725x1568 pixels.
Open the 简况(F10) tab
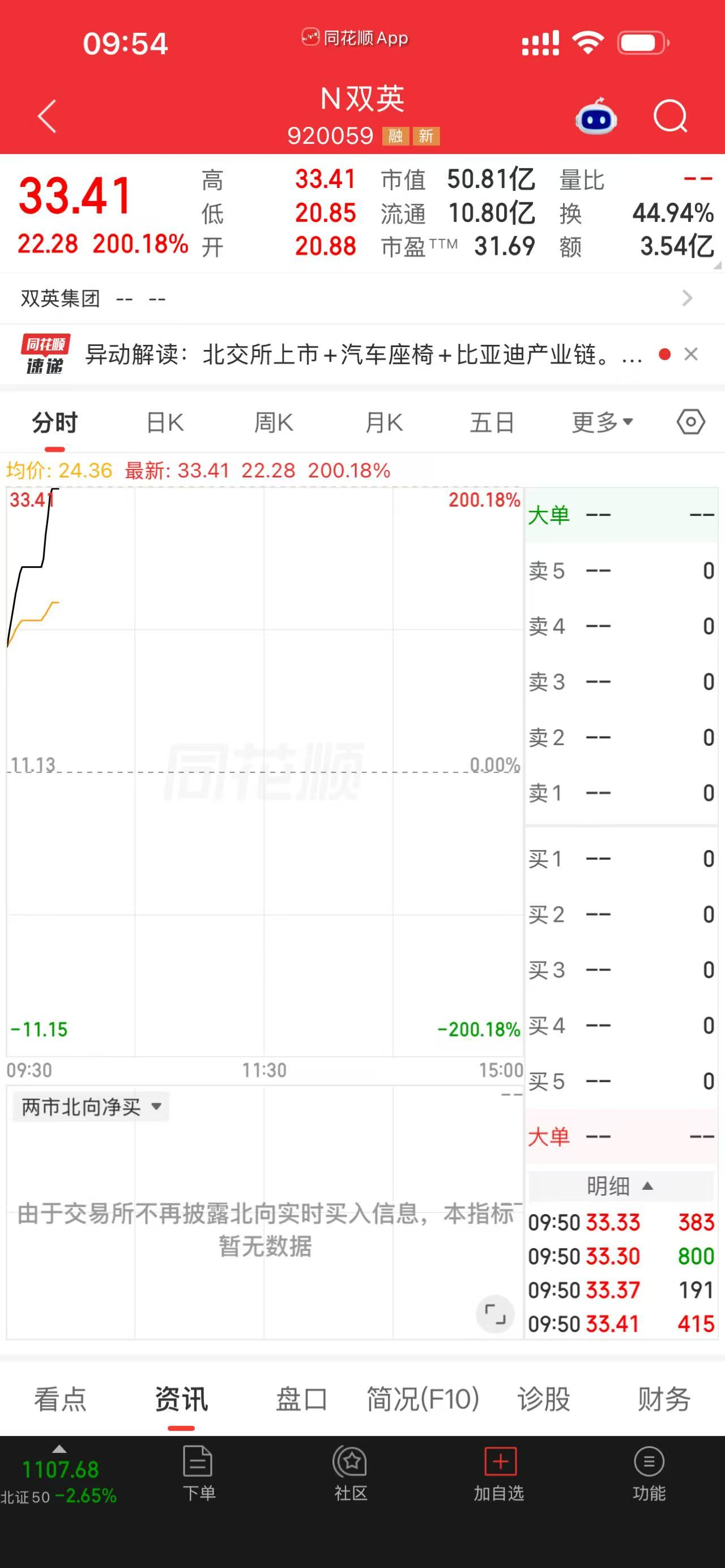[423, 1399]
